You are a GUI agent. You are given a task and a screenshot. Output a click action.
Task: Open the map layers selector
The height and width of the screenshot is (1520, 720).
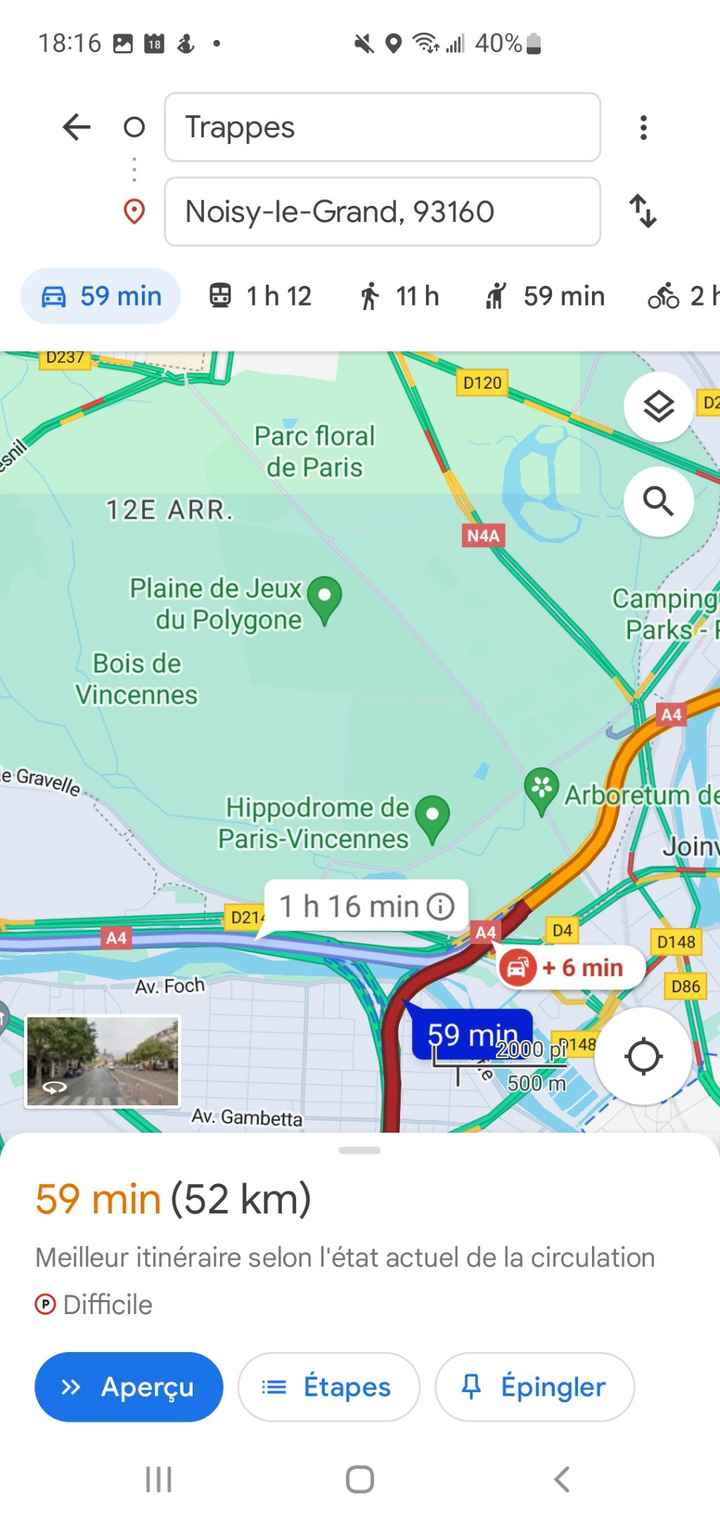click(657, 408)
